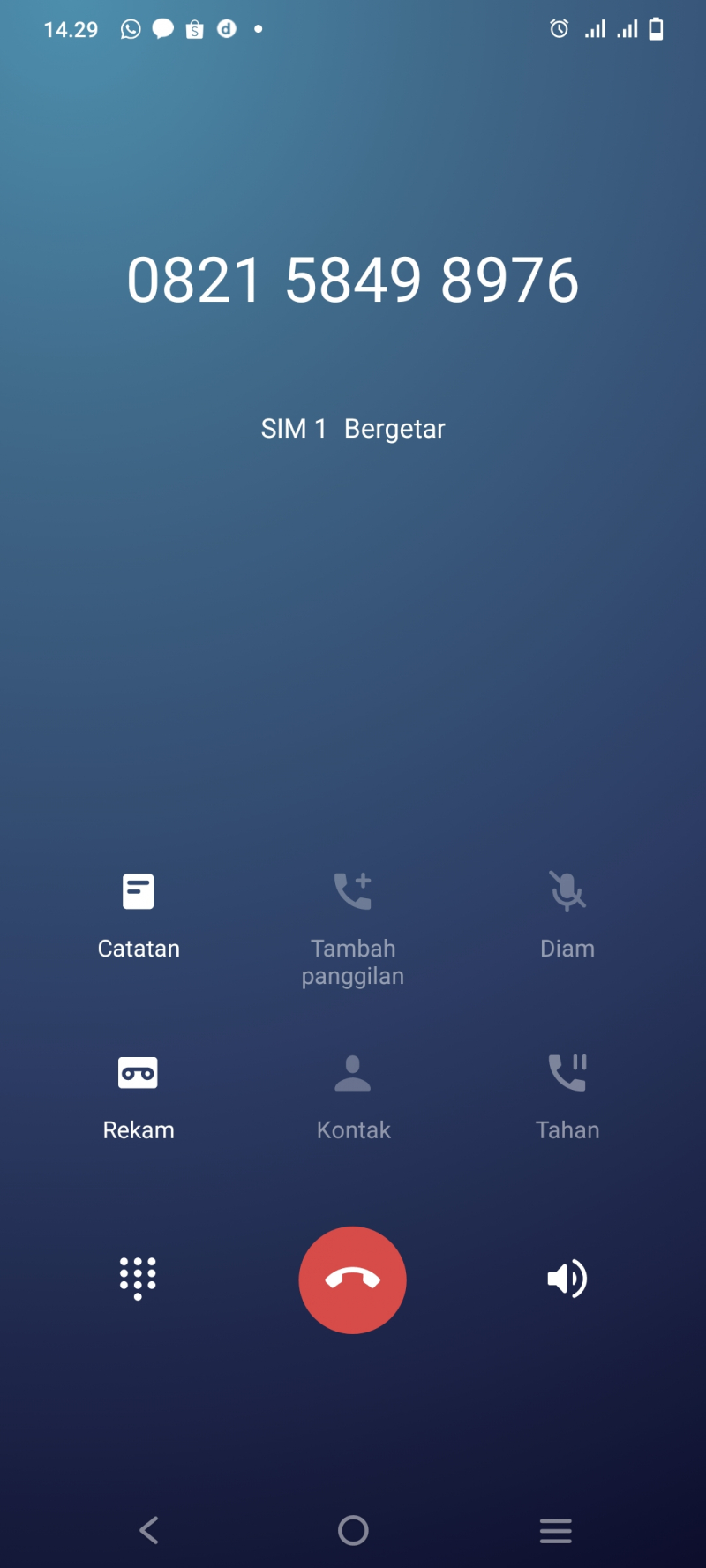Screen dimensions: 706x1568
Task: Tap the WhatsApp notification icon
Action: [130, 29]
